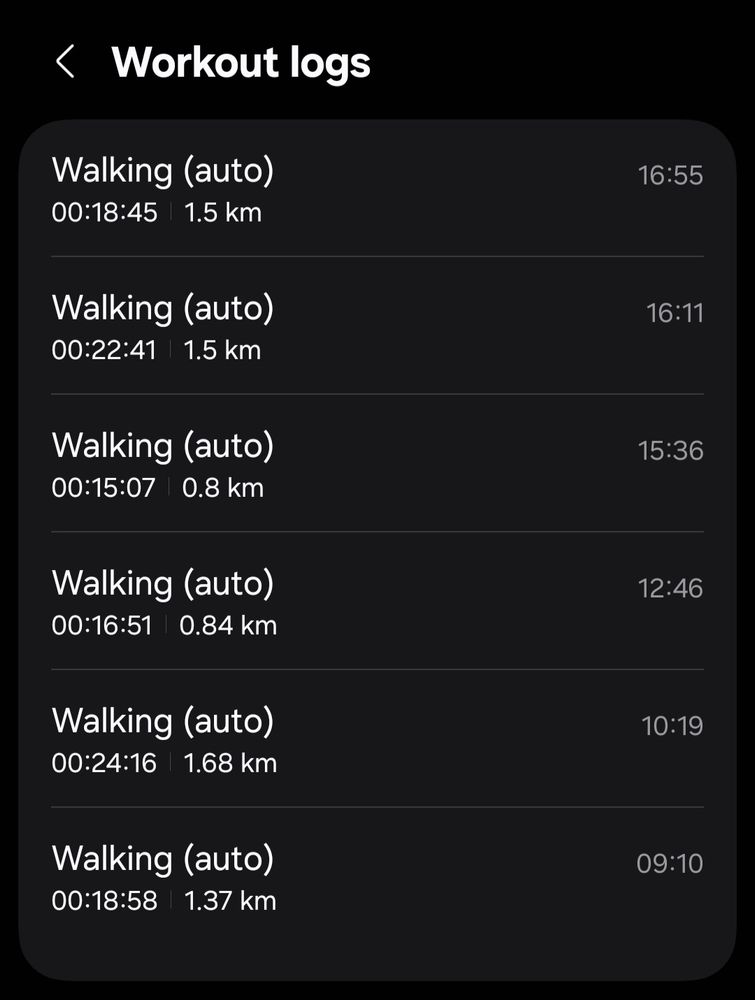The width and height of the screenshot is (755, 1000).
Task: Select the Workout logs title
Action: (x=242, y=63)
